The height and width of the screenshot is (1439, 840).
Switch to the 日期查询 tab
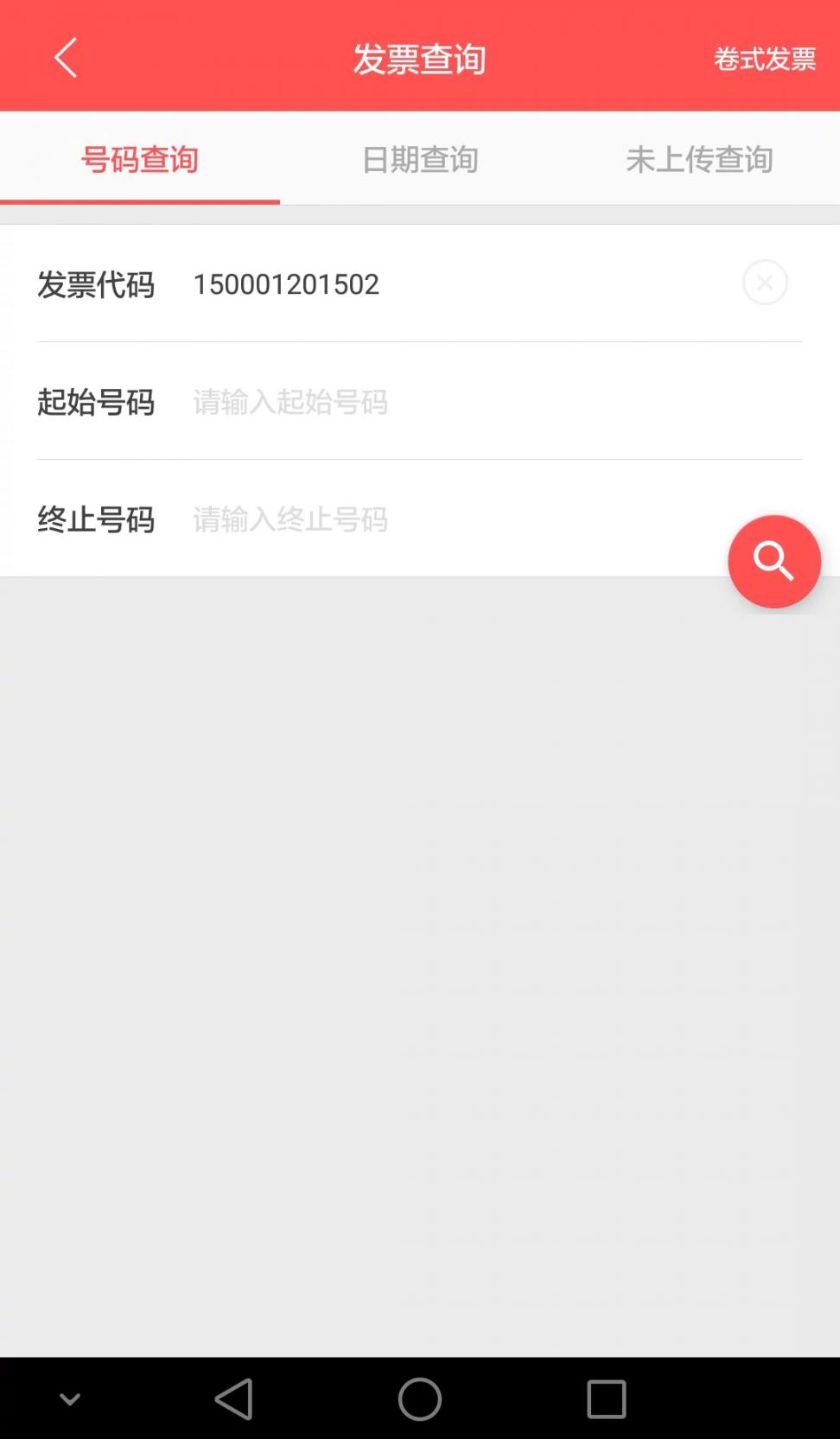420,160
